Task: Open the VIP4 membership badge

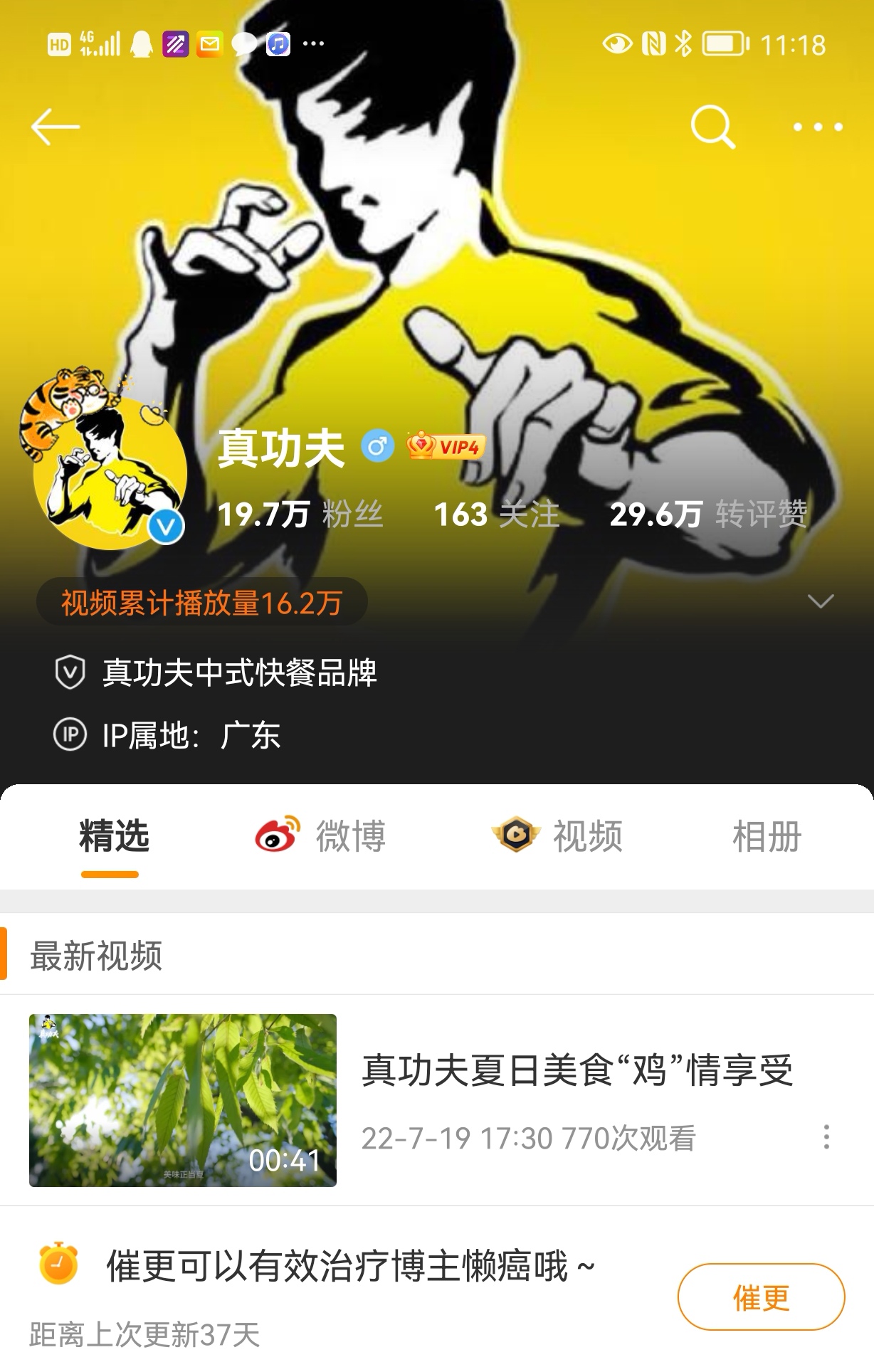Action: (x=447, y=446)
